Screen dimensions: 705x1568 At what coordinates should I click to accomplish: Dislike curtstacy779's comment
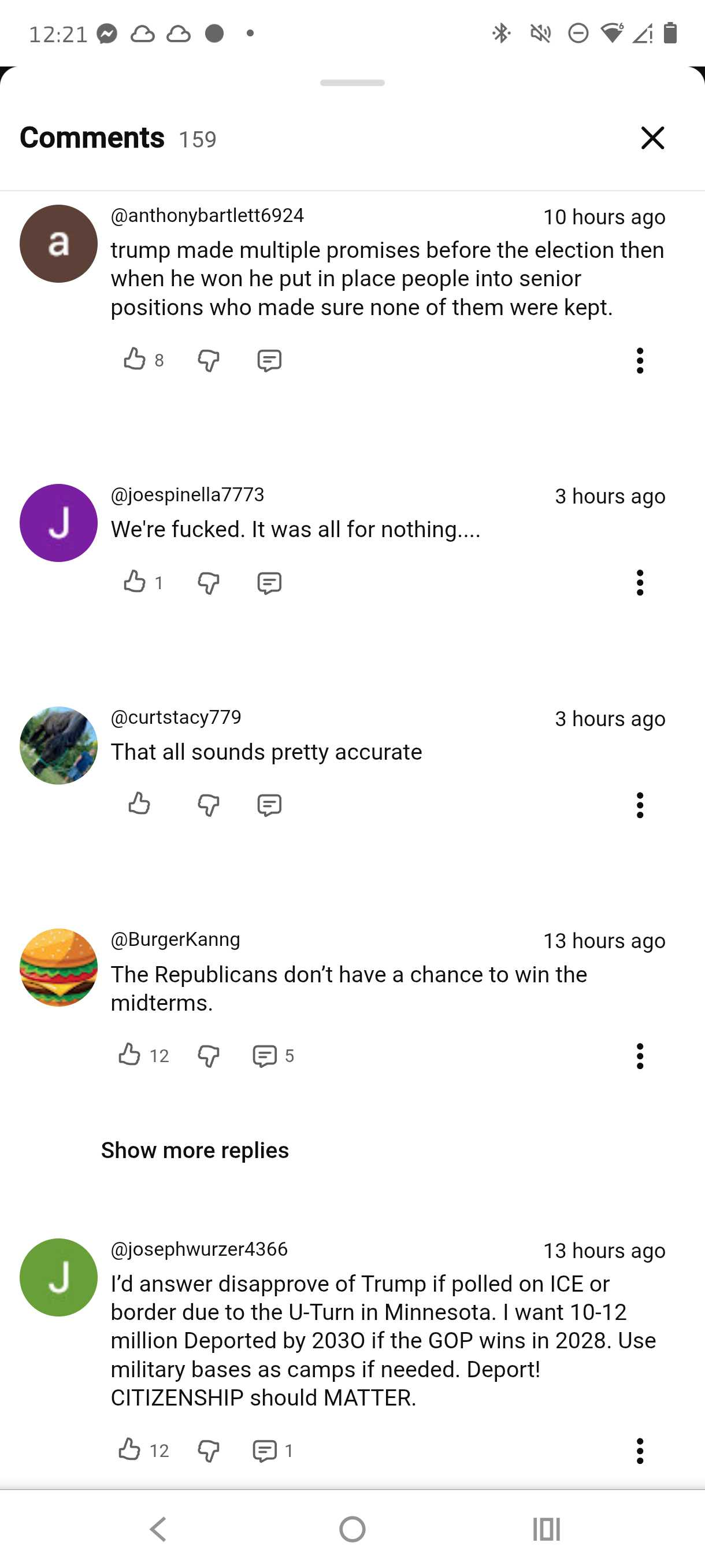[x=208, y=805]
